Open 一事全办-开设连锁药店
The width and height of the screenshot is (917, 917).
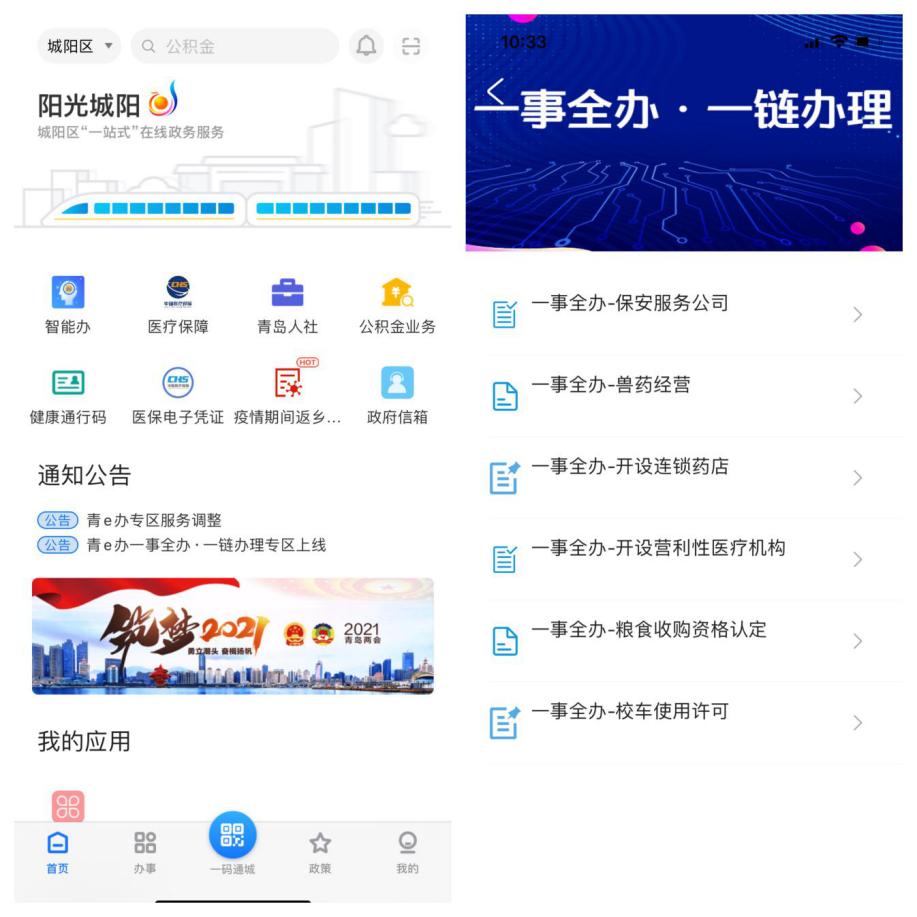coord(680,477)
